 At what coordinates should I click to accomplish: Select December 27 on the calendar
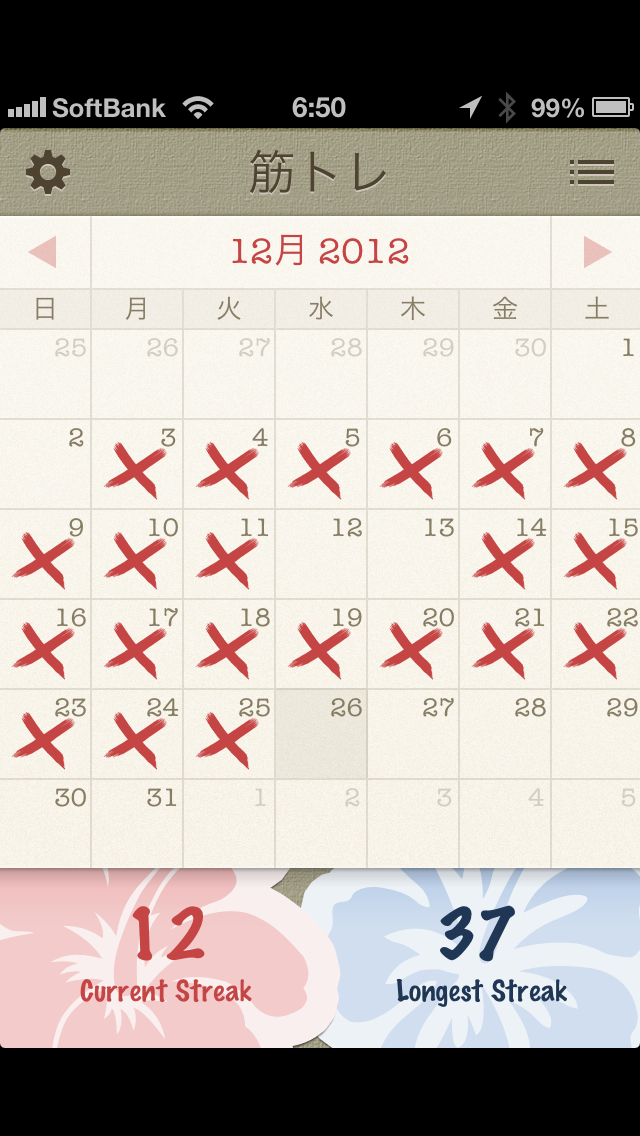click(x=413, y=735)
